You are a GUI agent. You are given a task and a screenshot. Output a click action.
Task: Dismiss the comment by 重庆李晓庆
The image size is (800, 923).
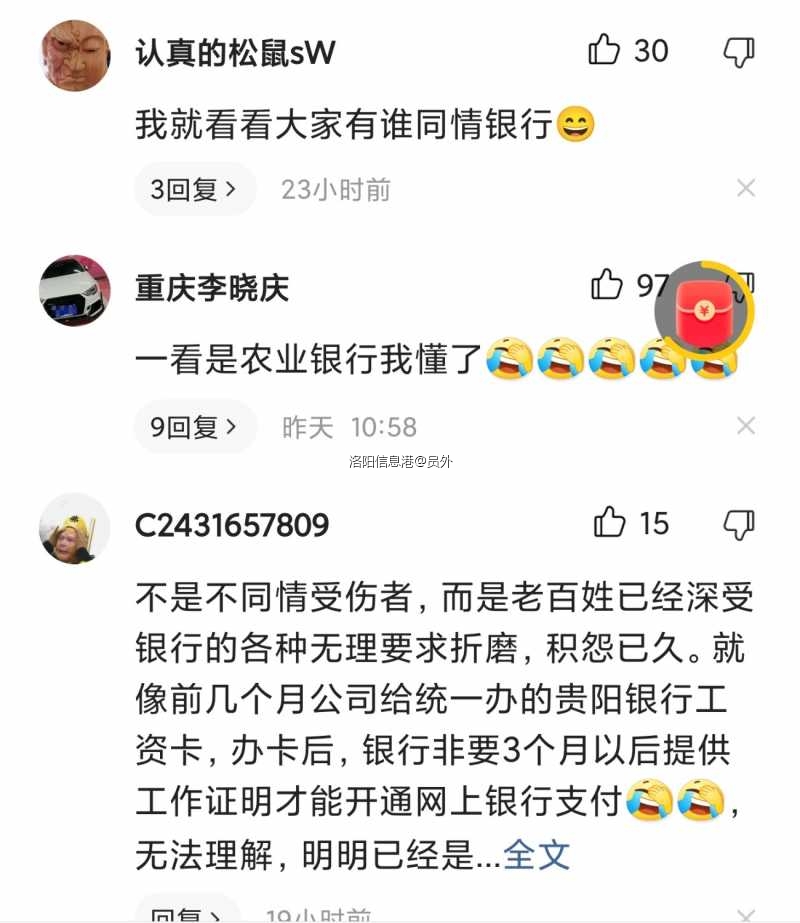coord(745,426)
